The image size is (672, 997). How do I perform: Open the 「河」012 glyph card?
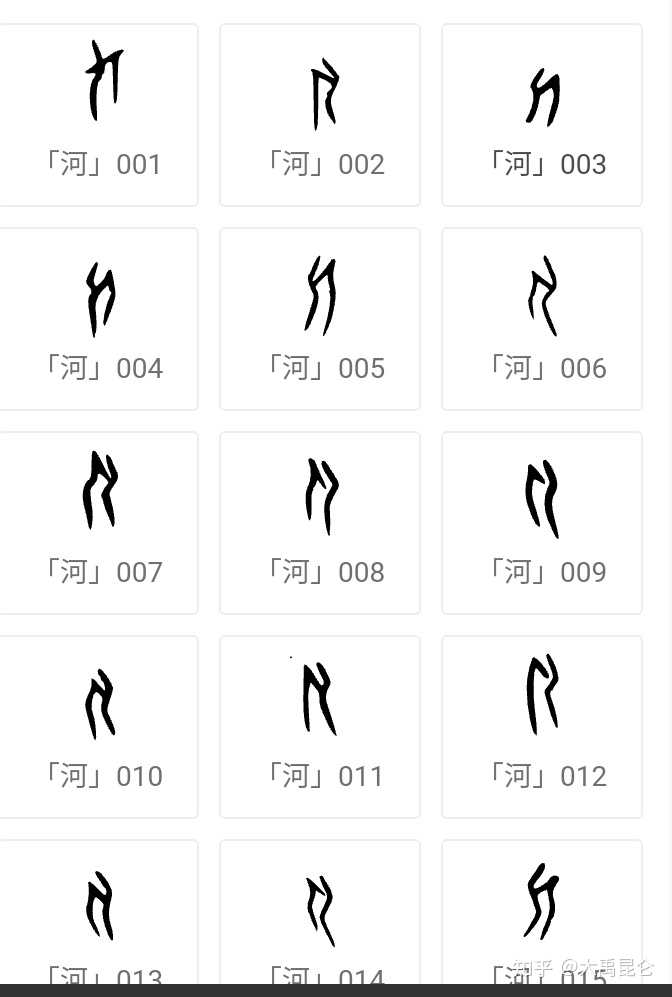point(542,727)
